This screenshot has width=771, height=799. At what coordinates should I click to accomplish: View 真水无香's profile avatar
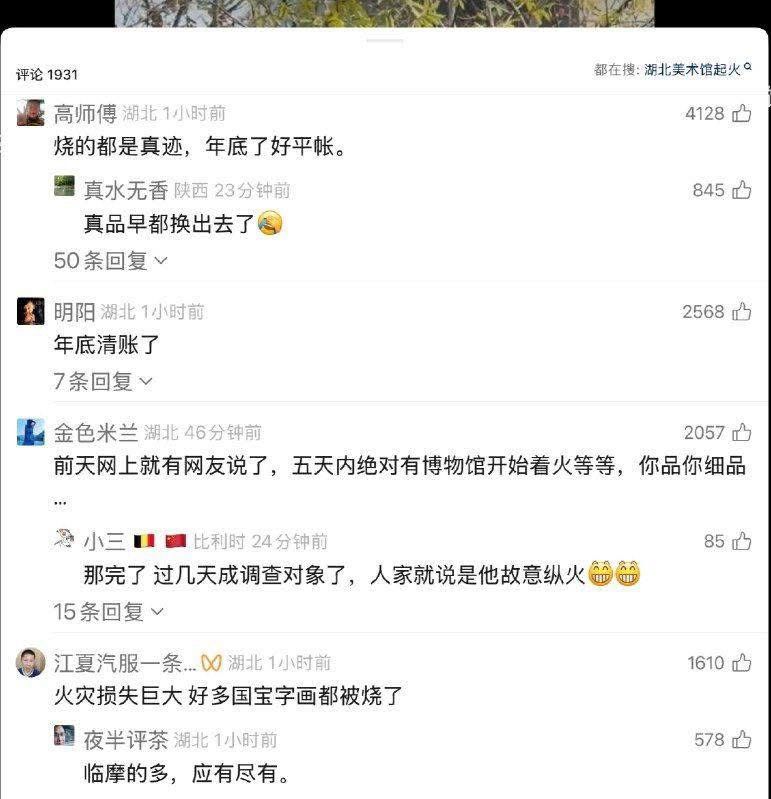coord(64,187)
